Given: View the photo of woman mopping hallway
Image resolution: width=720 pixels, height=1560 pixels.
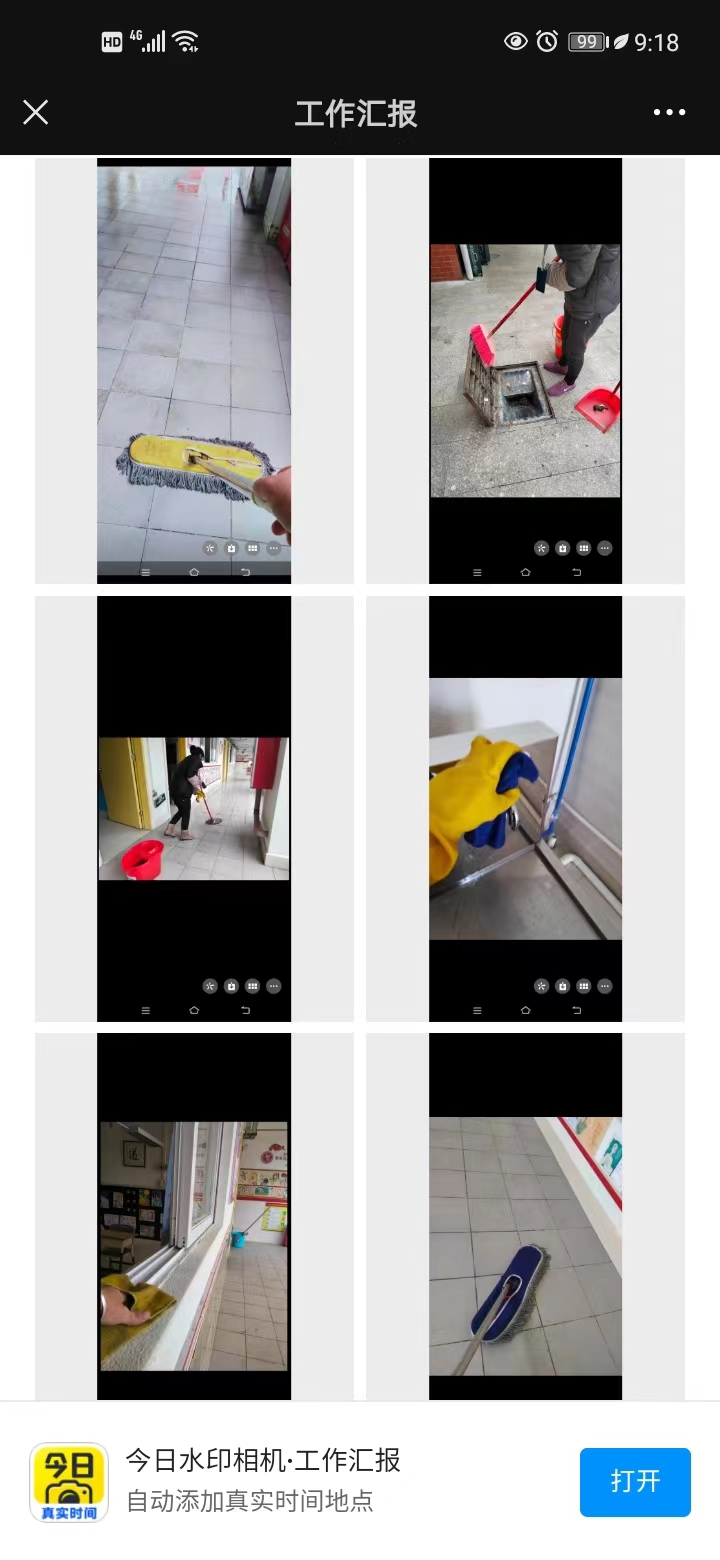Looking at the screenshot, I should coord(194,809).
